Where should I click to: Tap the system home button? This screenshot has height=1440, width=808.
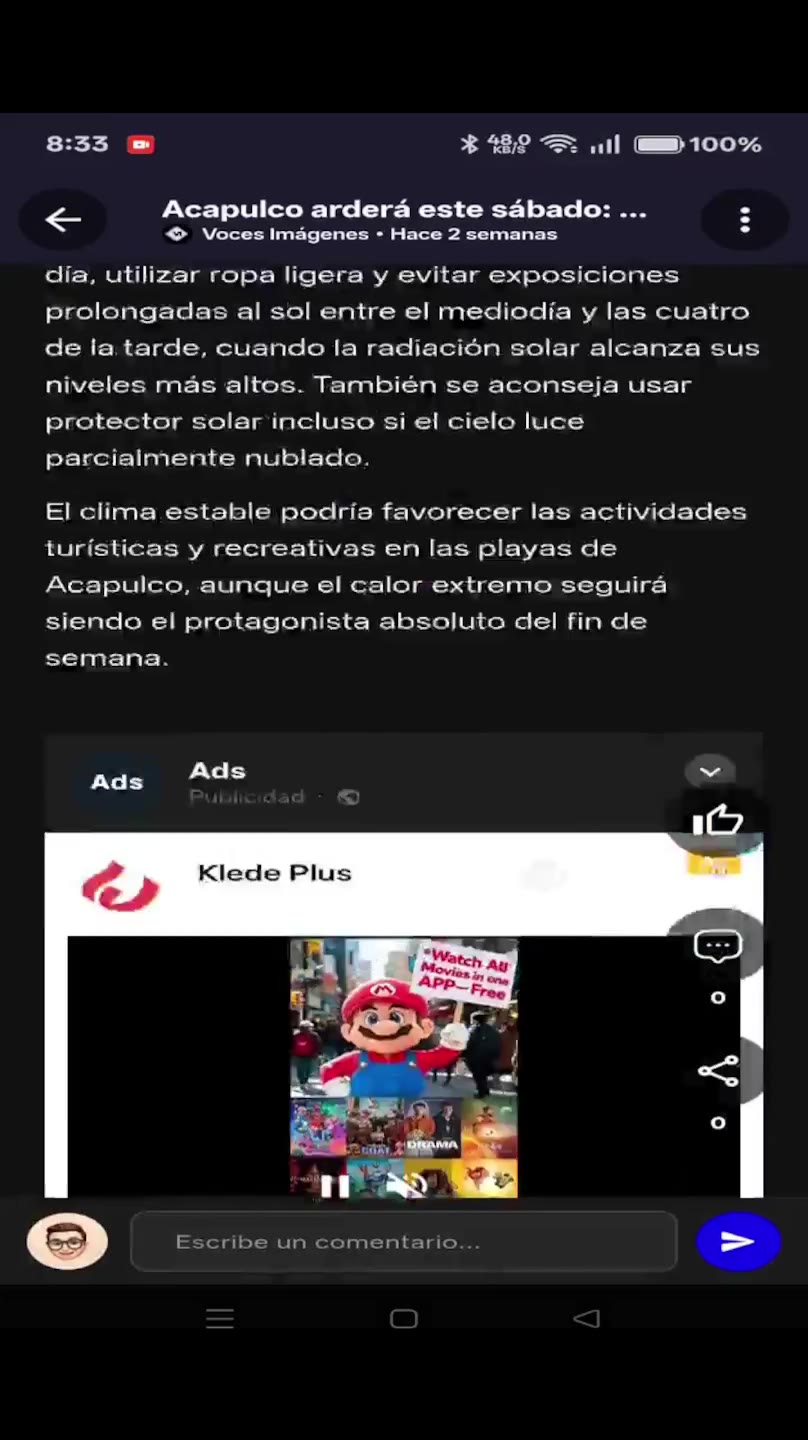(403, 1319)
